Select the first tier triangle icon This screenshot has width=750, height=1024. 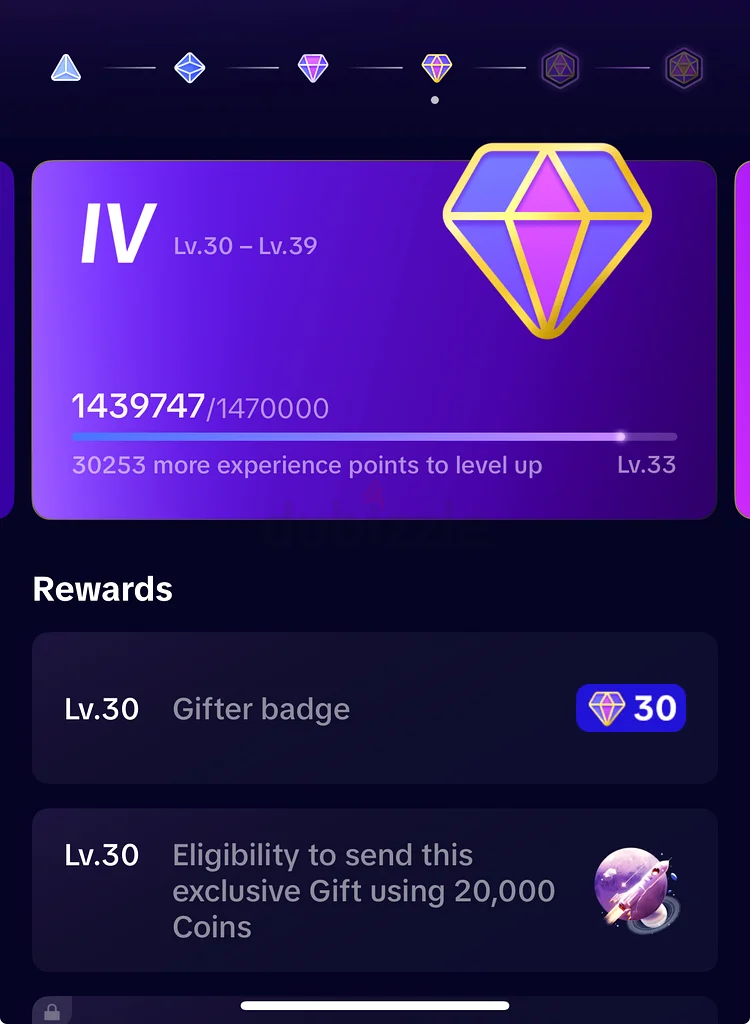(66, 68)
